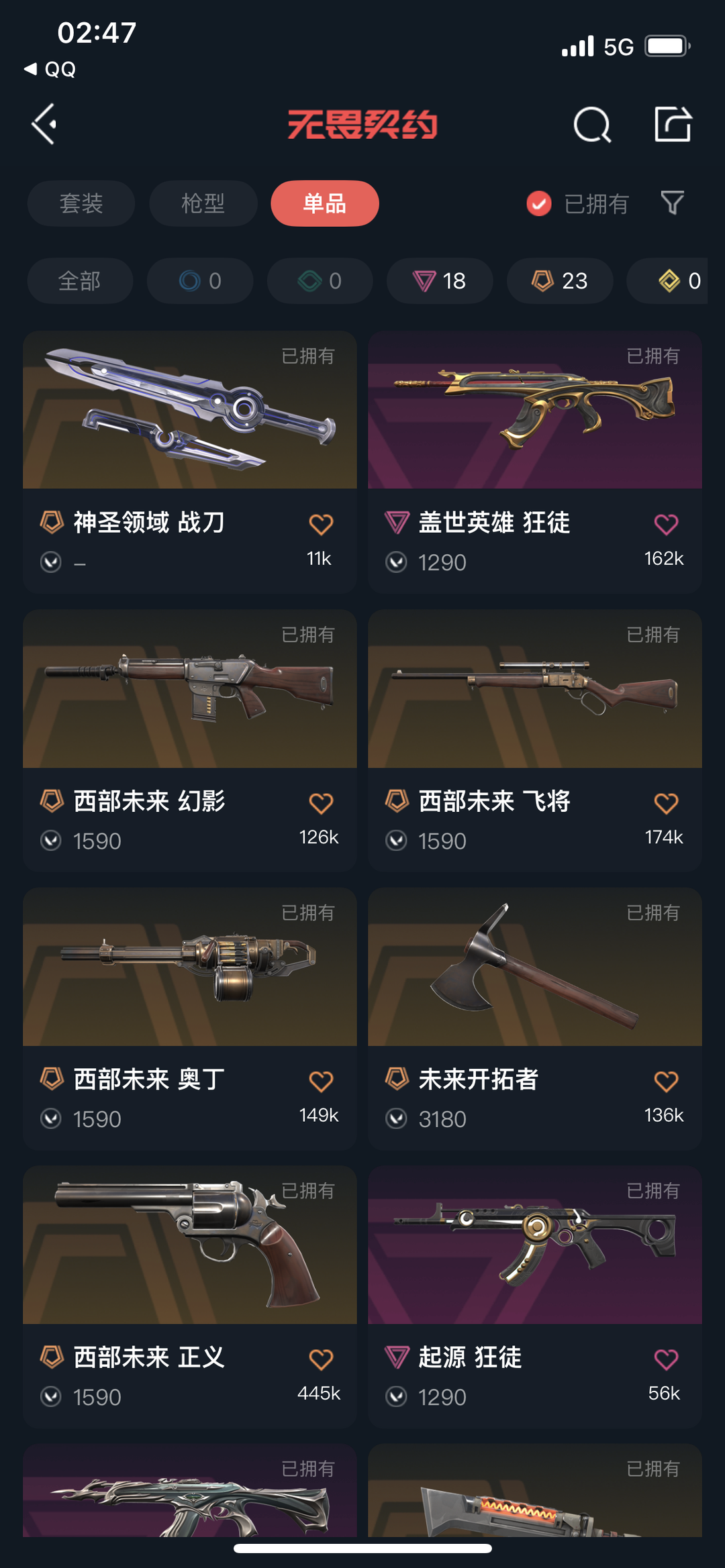Open the 未来开拓者 axe card
This screenshot has height=1568, width=725.
(x=535, y=1018)
